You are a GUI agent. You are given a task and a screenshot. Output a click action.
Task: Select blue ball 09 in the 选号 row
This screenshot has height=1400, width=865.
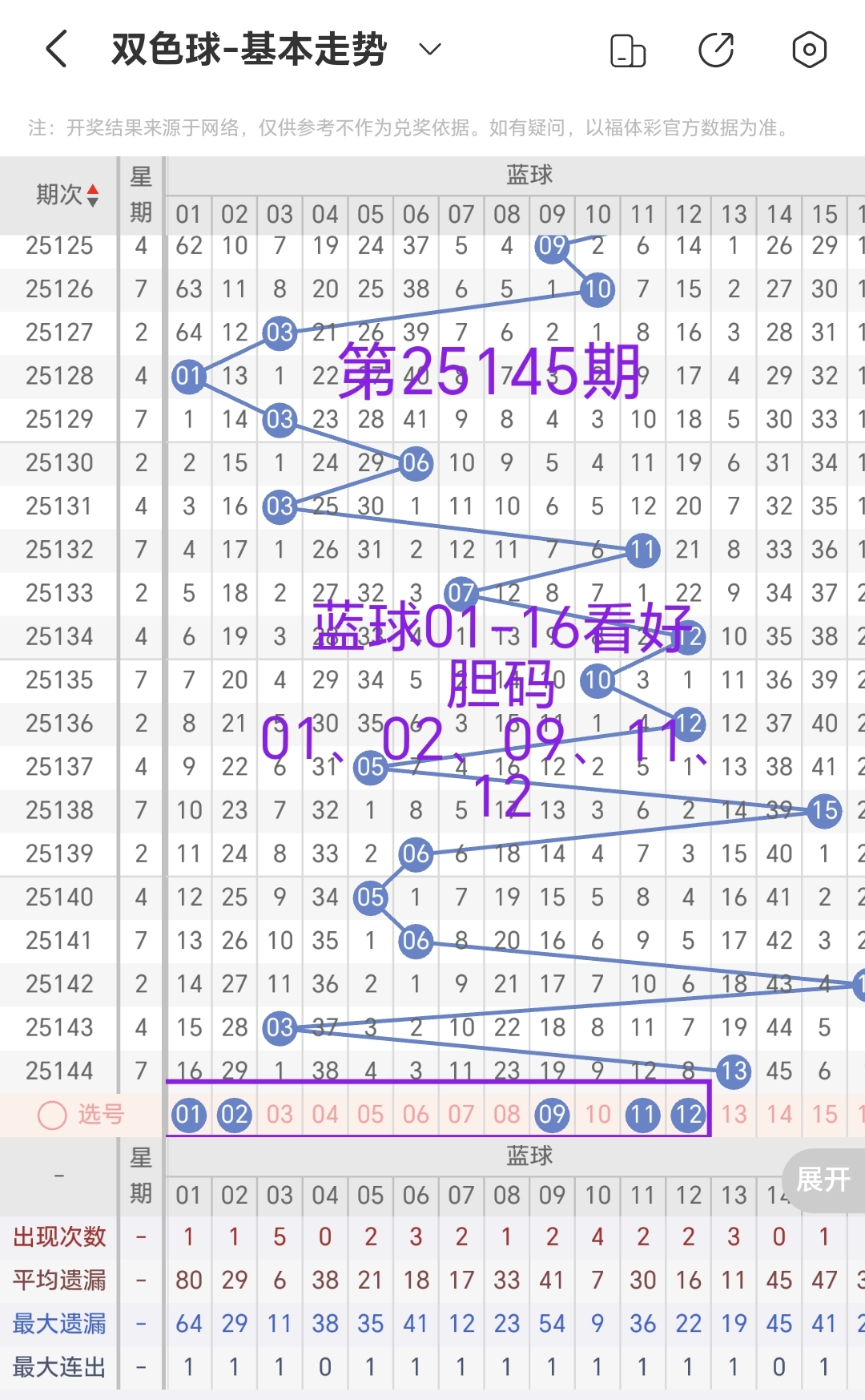point(551,1114)
